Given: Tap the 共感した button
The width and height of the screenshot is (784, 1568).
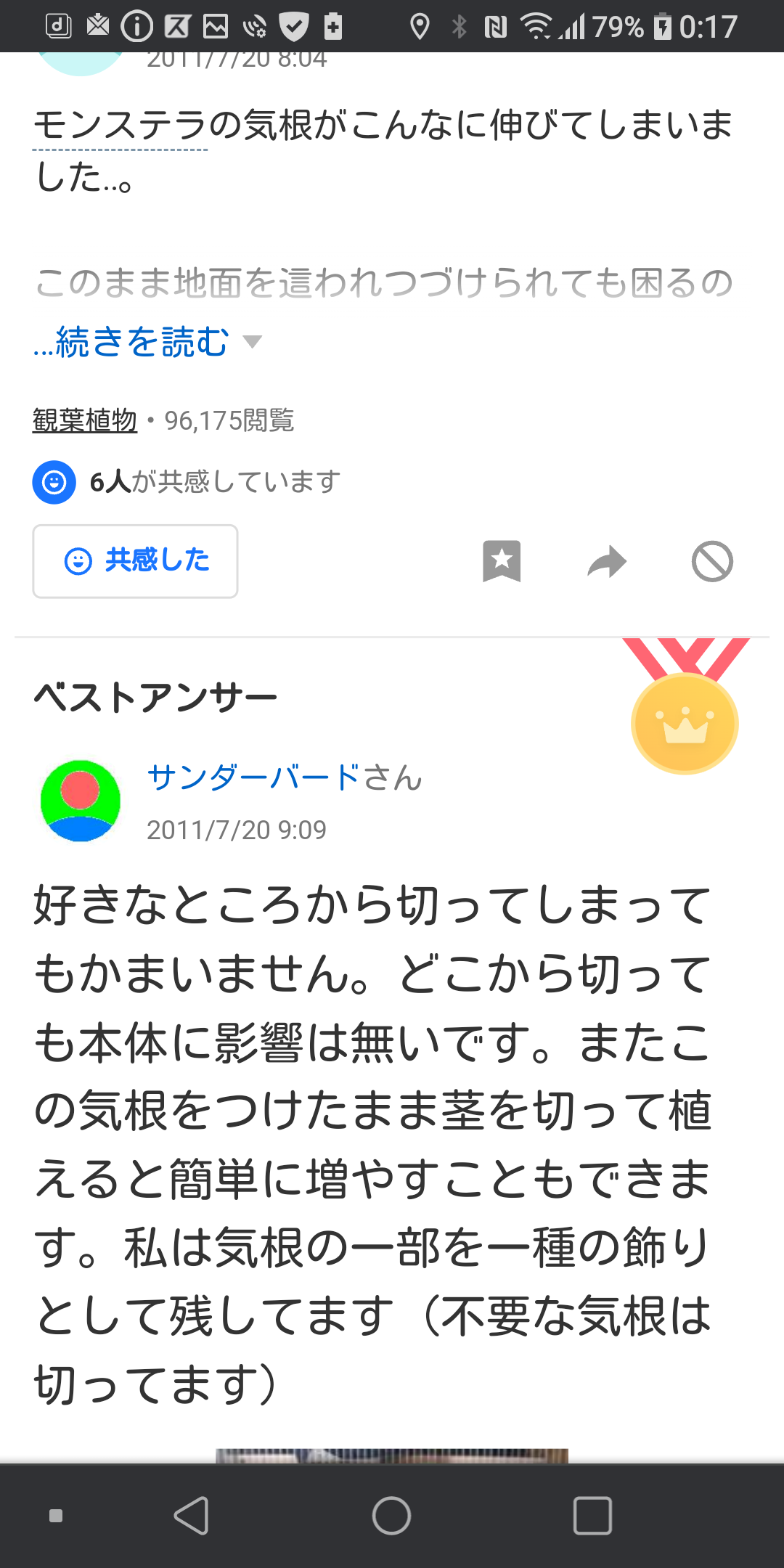Looking at the screenshot, I should pyautogui.click(x=135, y=561).
